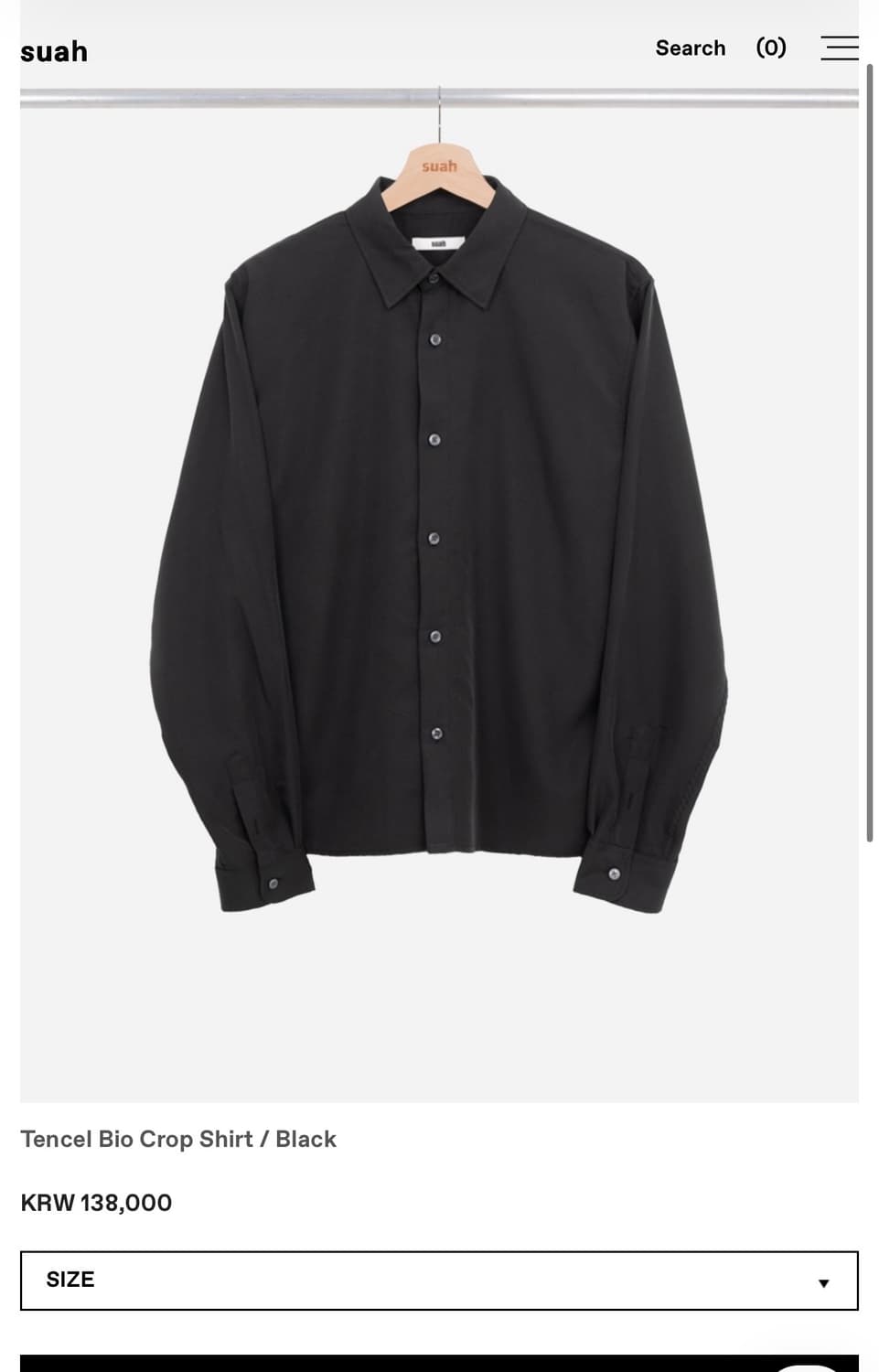Open the Tencel Bio Crop Shirt title link
879x1372 pixels.
(179, 1139)
